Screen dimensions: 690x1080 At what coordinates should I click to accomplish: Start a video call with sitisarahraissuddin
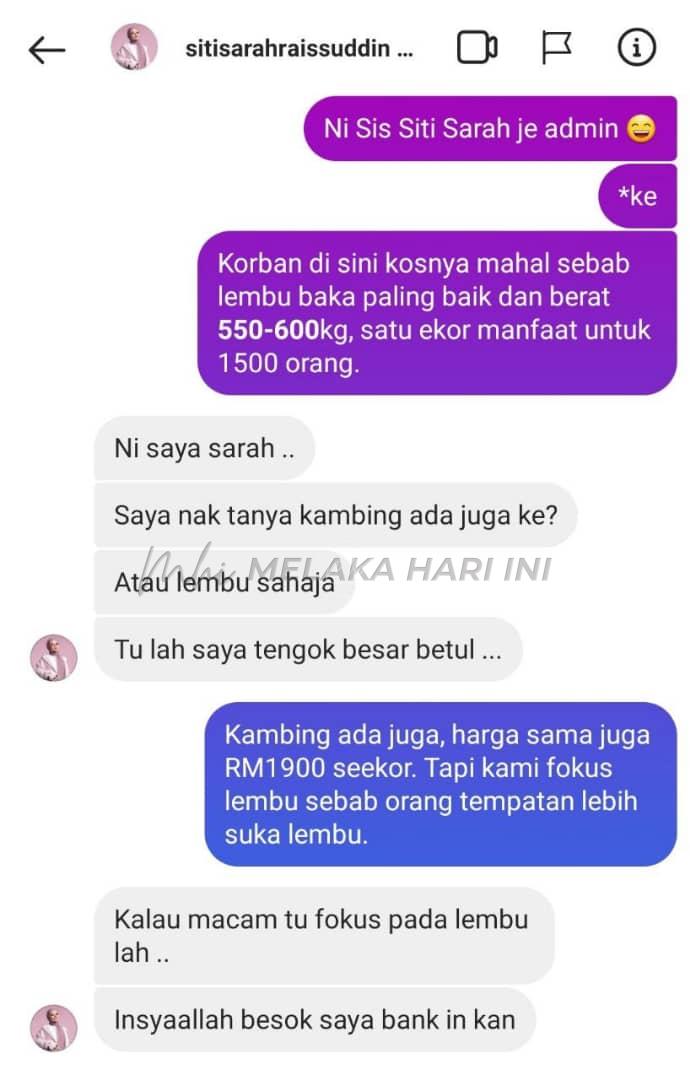point(477,48)
